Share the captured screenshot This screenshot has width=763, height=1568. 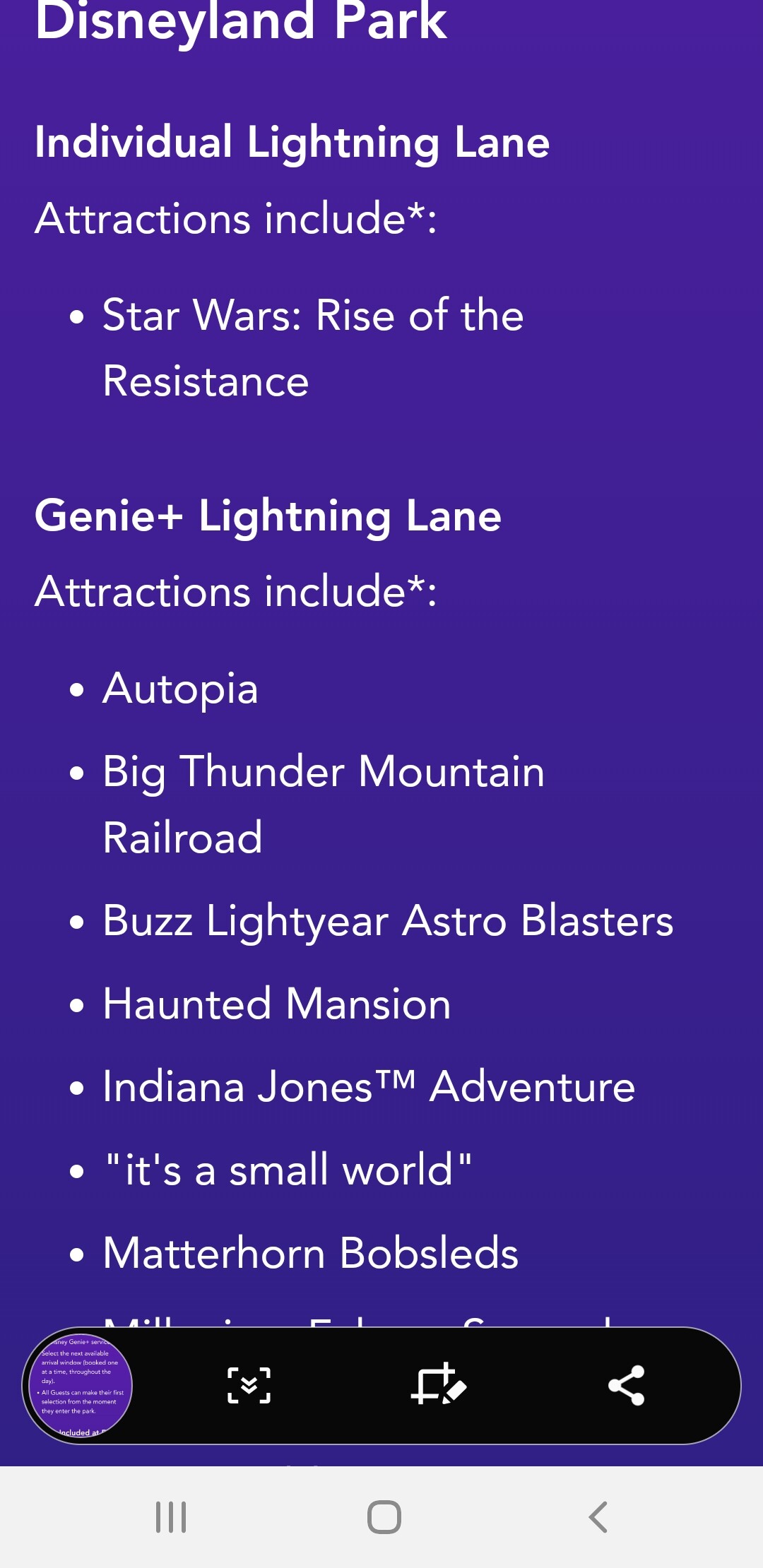pos(626,1385)
